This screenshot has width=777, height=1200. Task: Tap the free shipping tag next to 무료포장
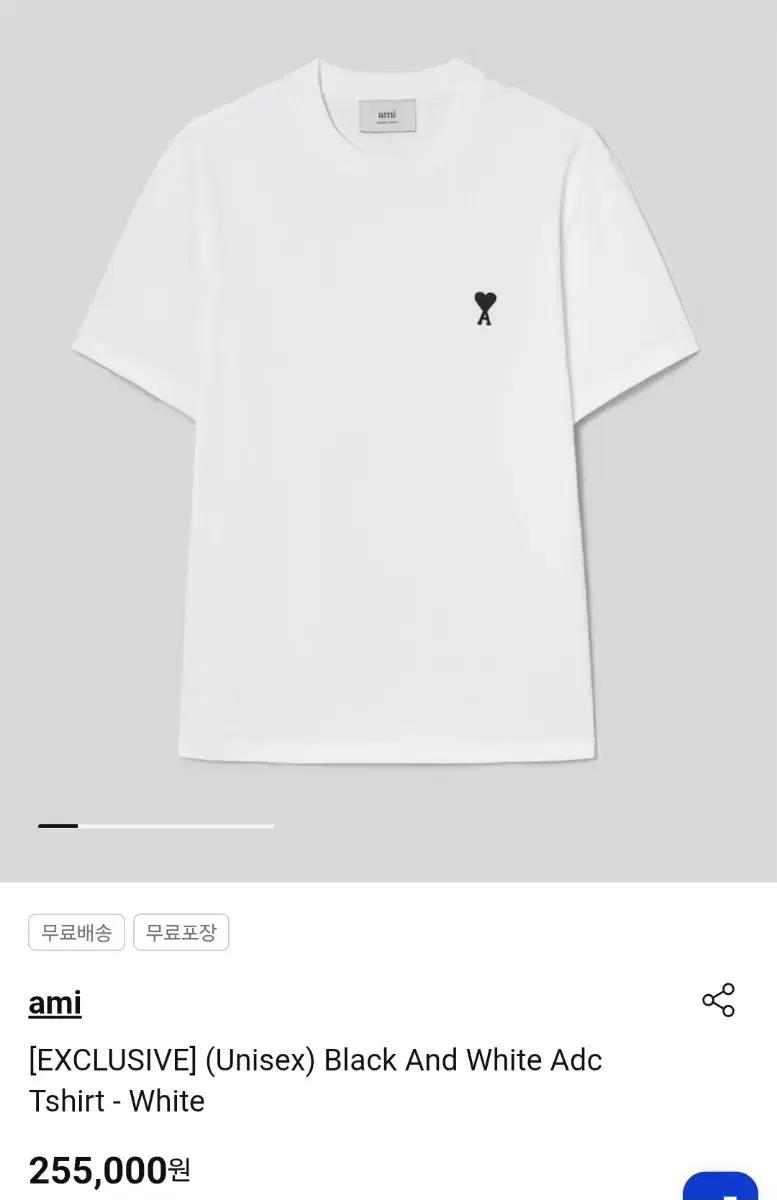point(77,932)
